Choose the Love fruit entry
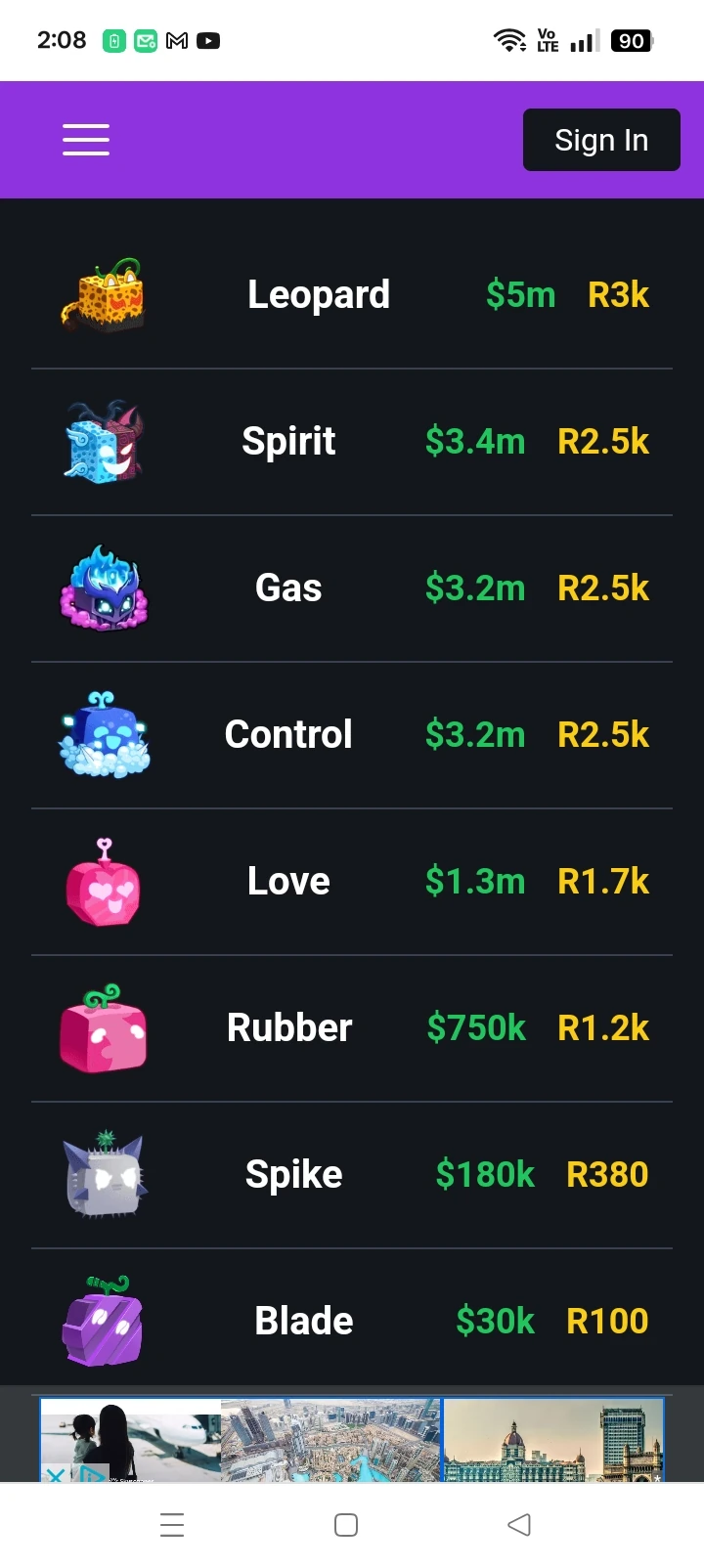Viewport: 704px width, 1568px height. coord(288,881)
